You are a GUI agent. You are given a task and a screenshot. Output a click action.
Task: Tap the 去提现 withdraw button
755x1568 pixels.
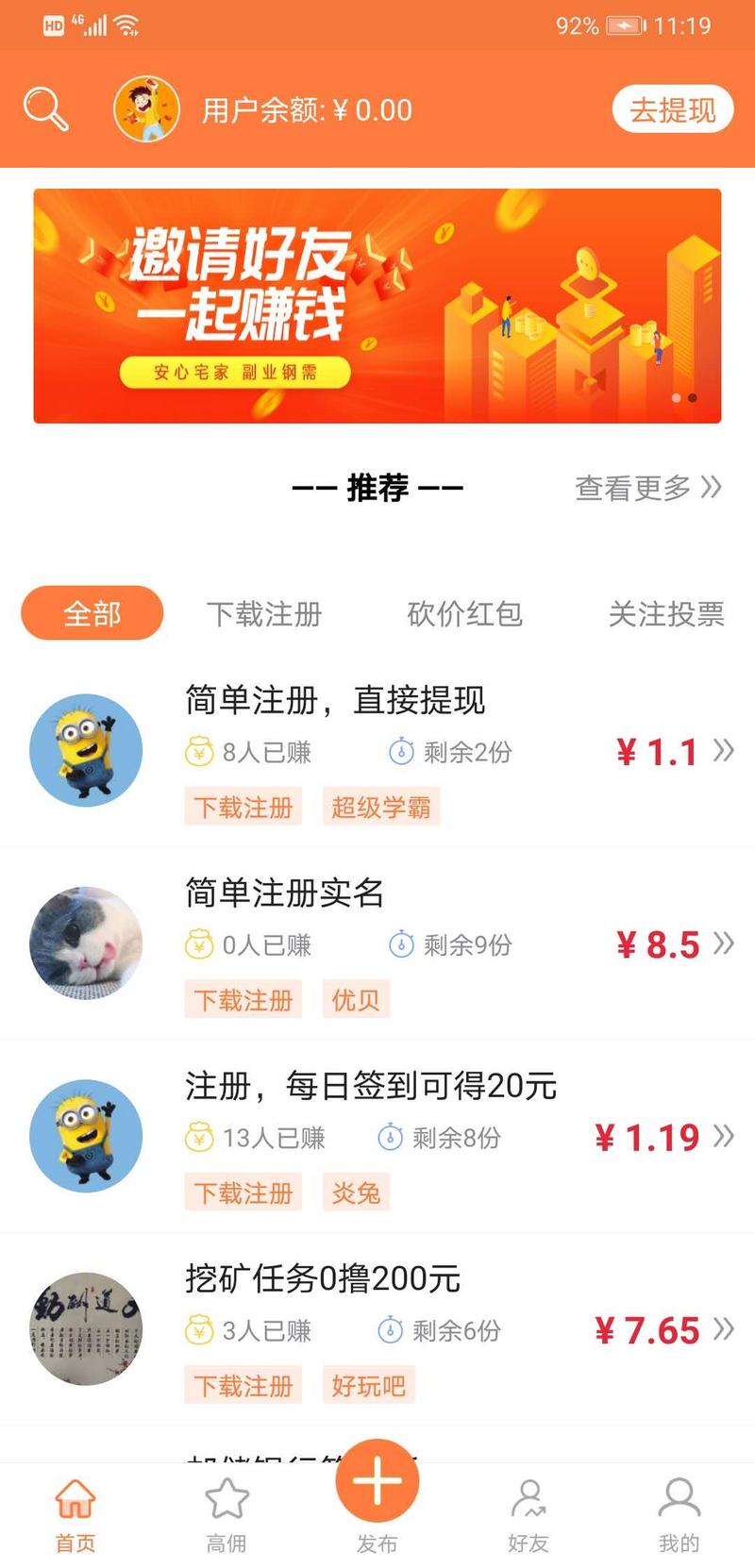[672, 109]
